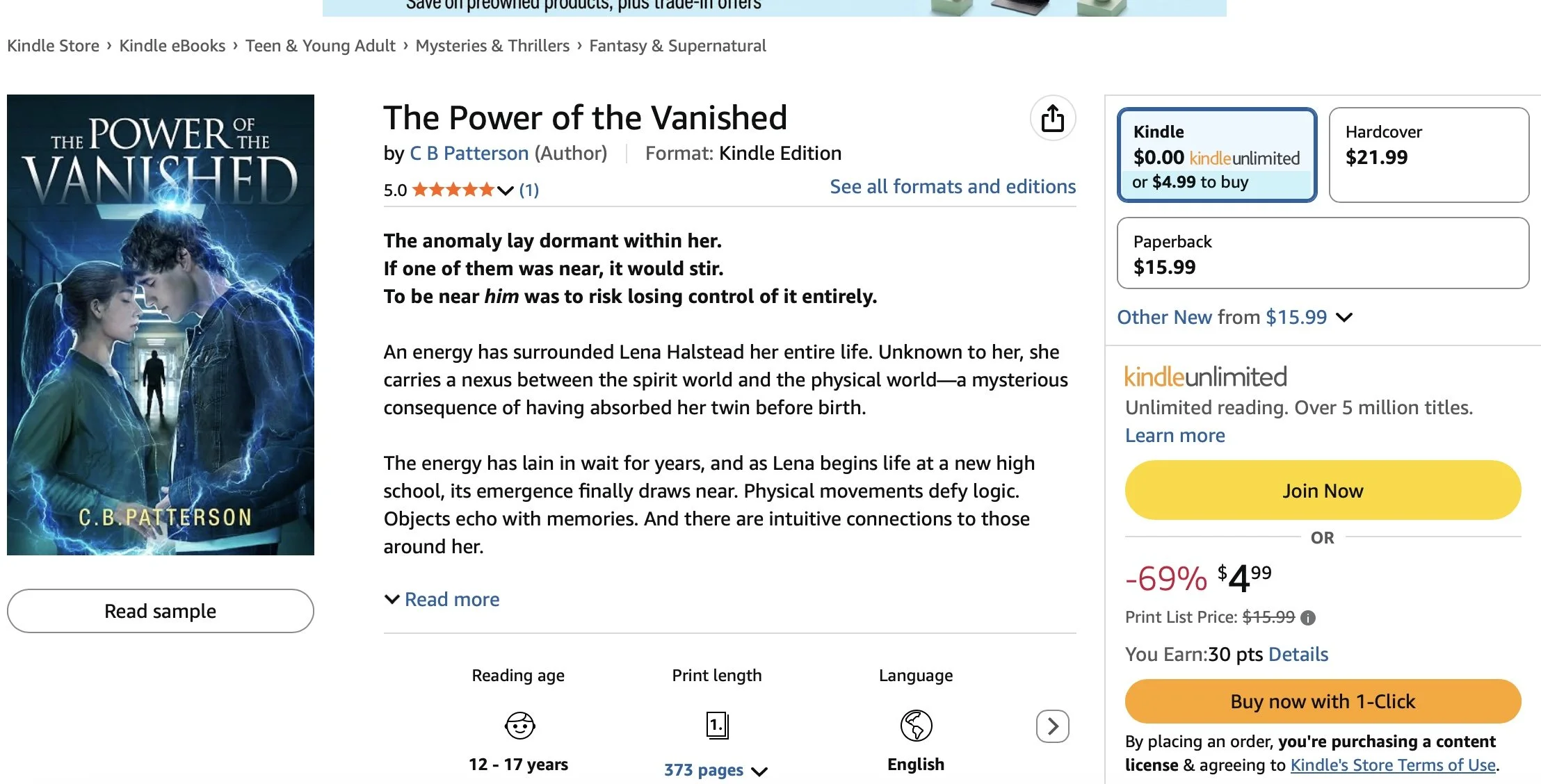Buy now with 1-Click
Screen dimensions: 1541x784
[1323, 701]
